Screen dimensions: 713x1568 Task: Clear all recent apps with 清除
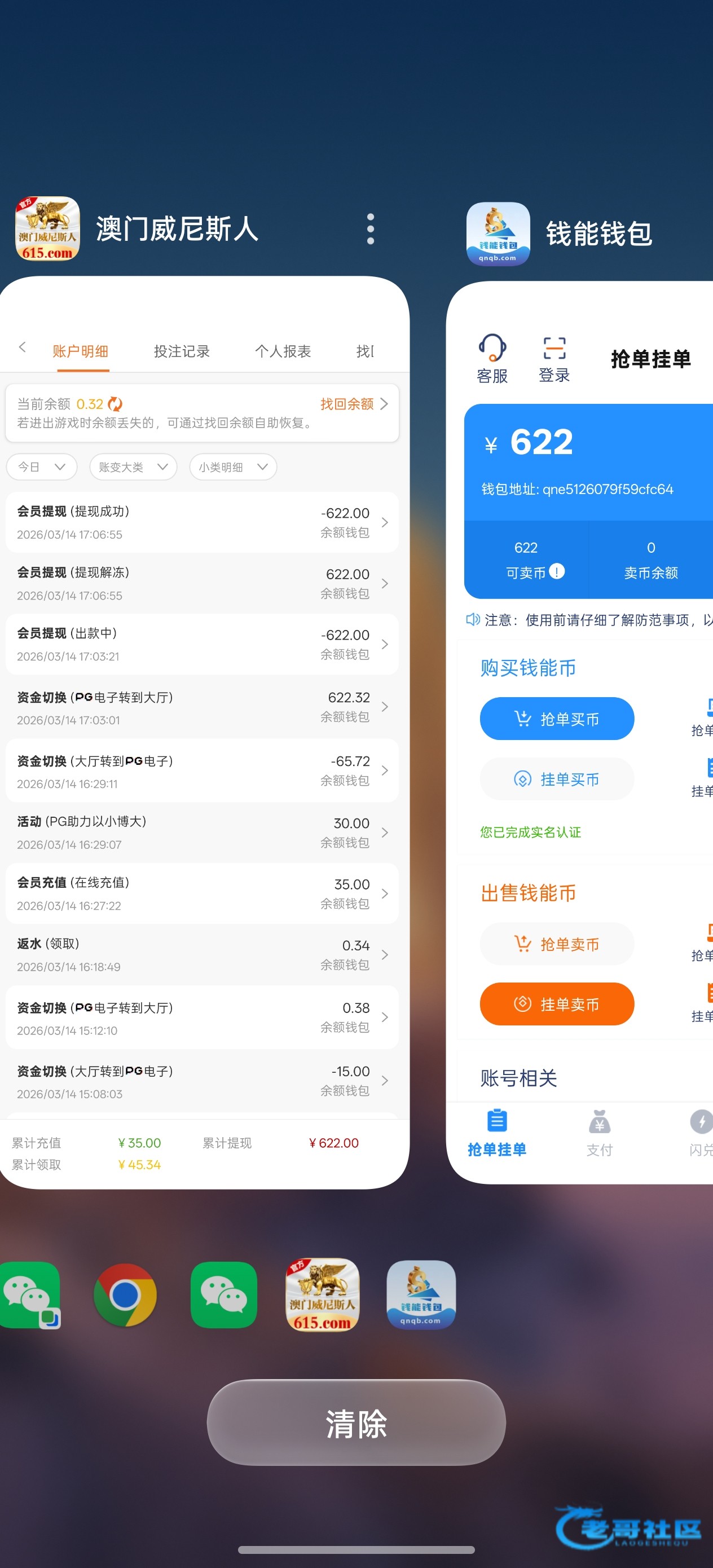[x=356, y=1422]
